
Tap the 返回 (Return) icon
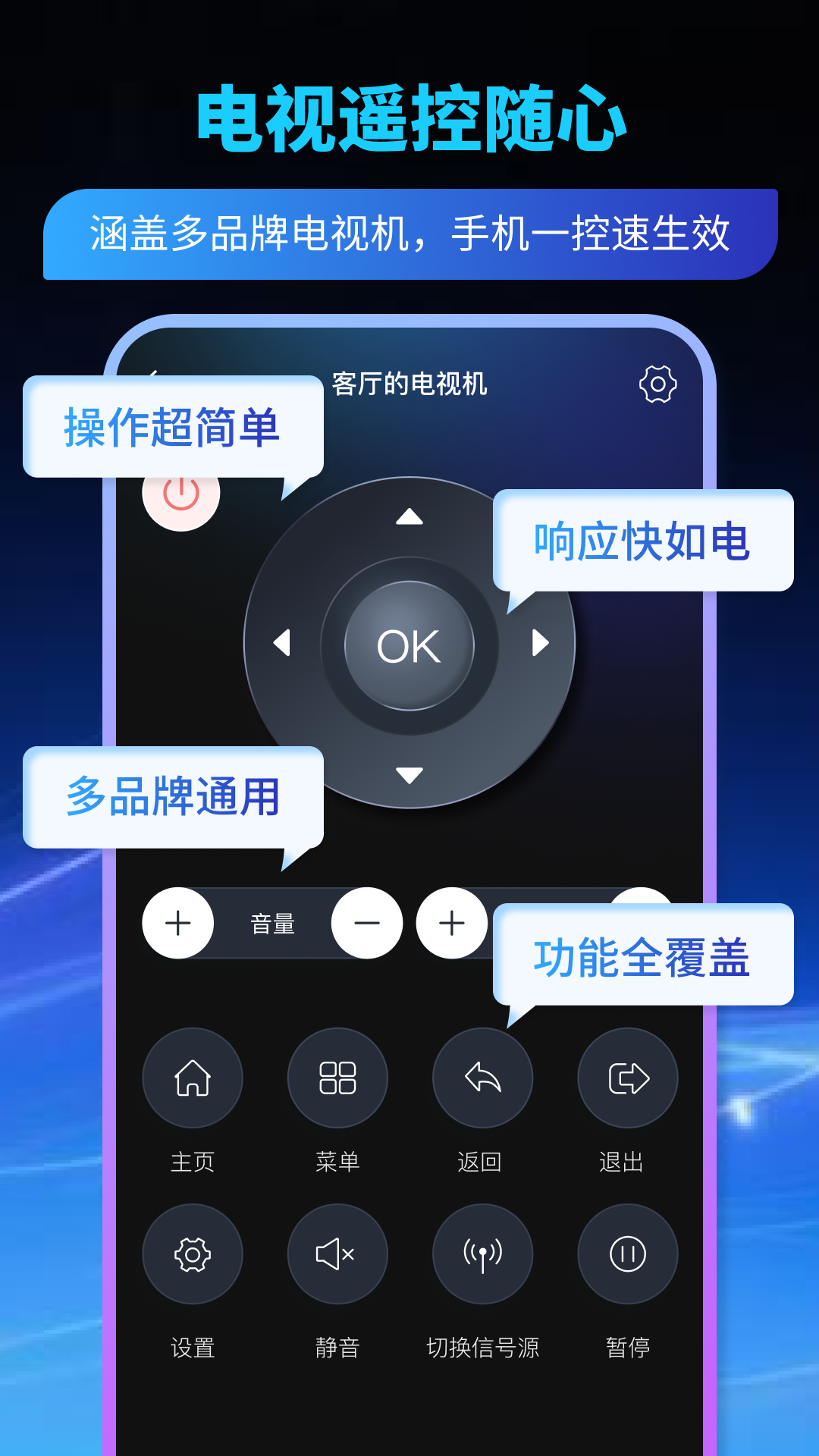(483, 1078)
